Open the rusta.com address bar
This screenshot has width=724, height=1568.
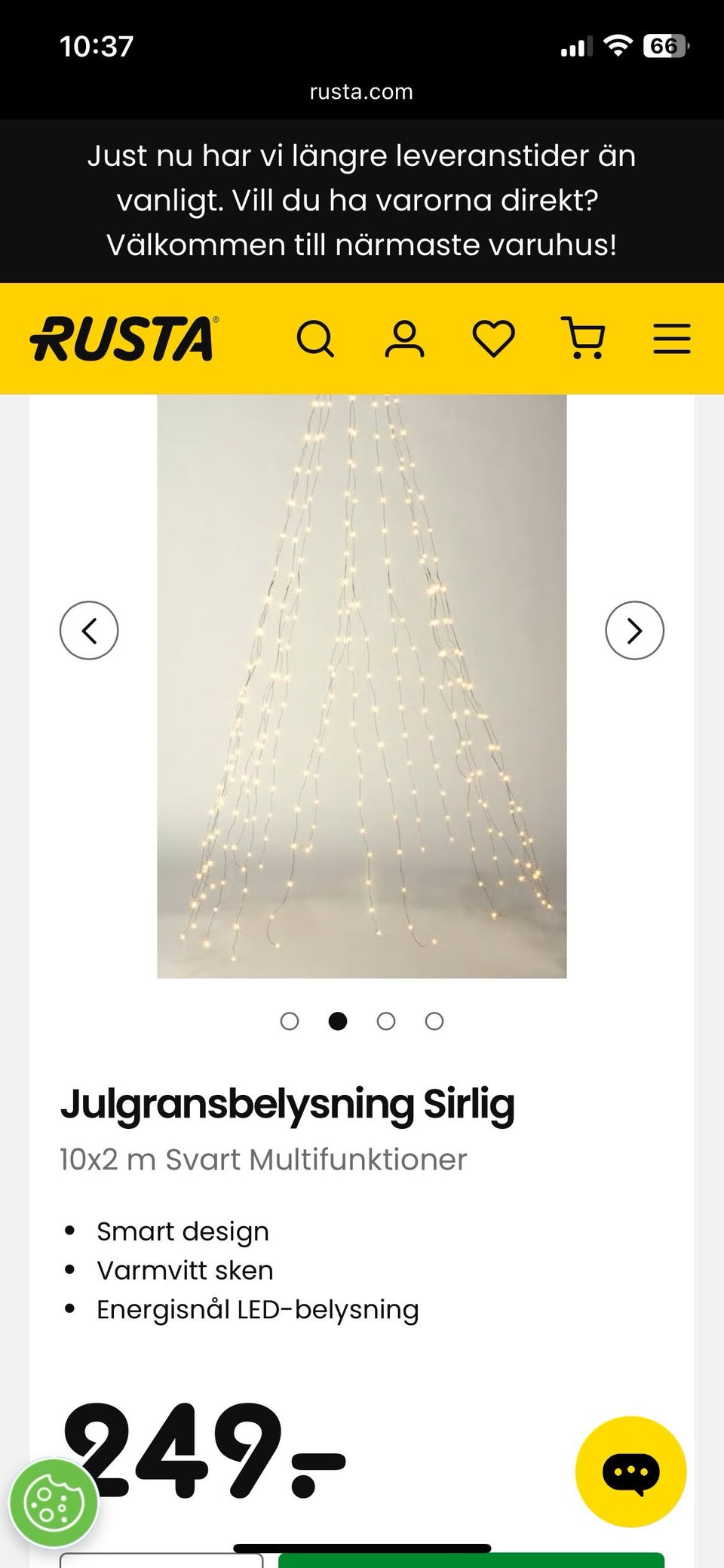coord(360,91)
